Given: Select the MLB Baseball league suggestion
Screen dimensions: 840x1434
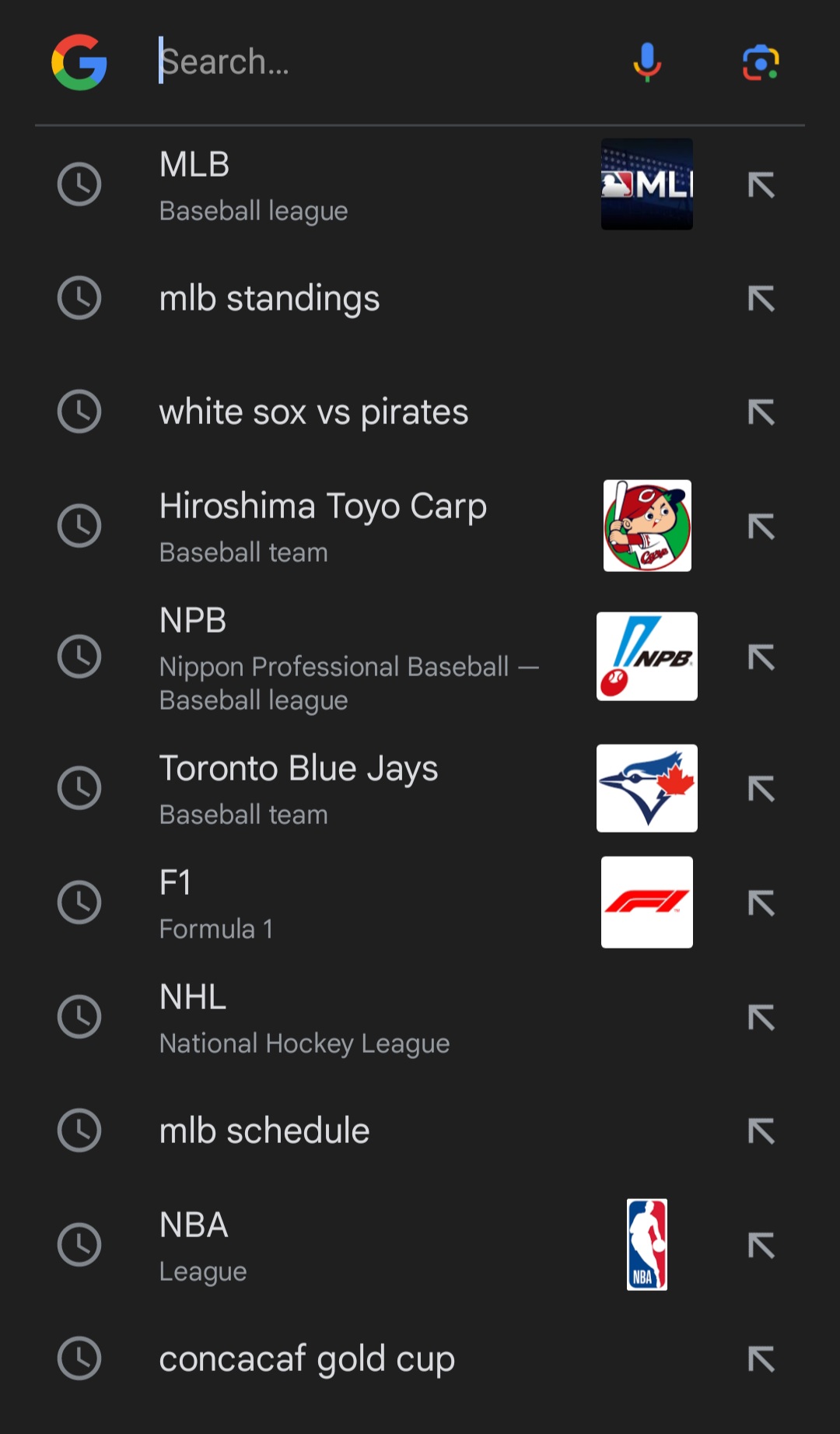Looking at the screenshot, I should coord(373,185).
